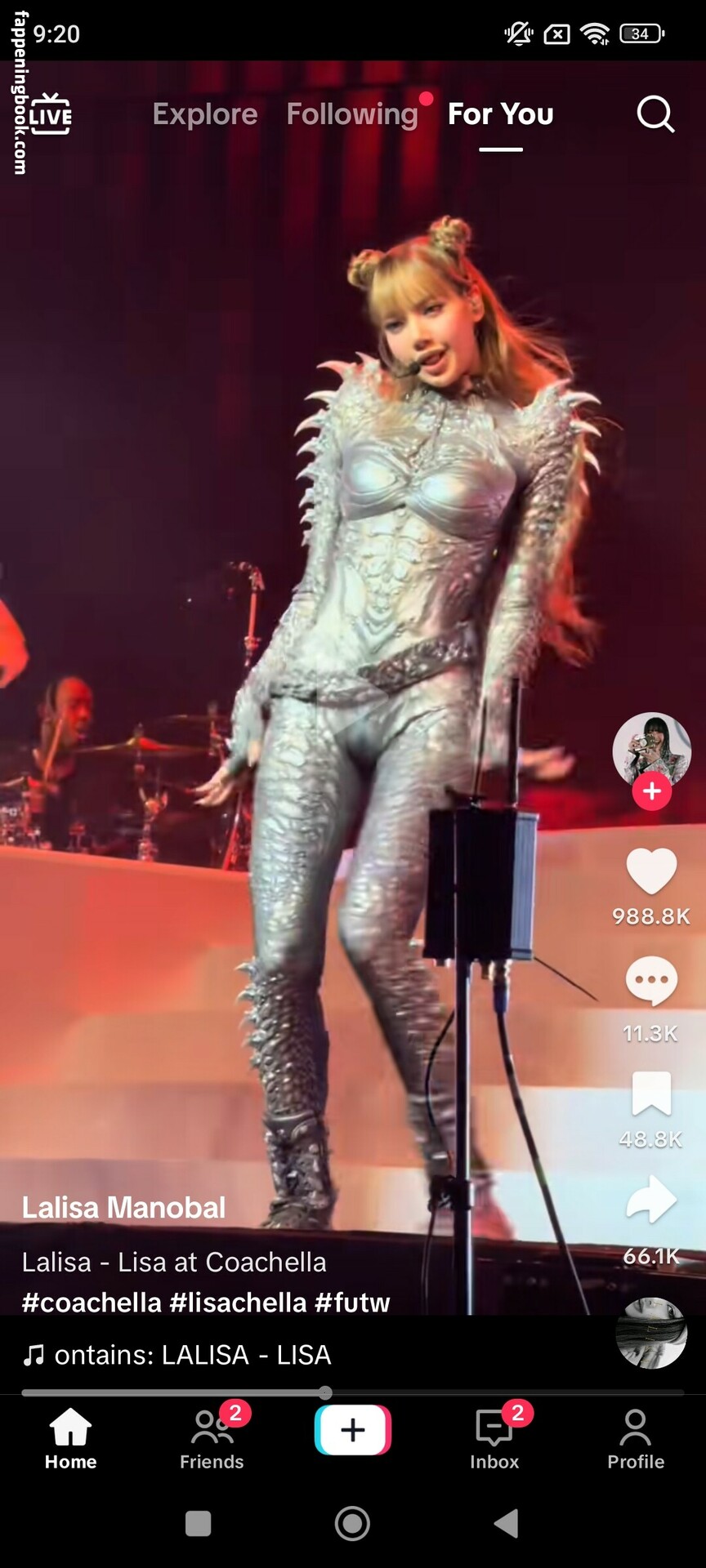Like this video with the heart

click(x=651, y=871)
